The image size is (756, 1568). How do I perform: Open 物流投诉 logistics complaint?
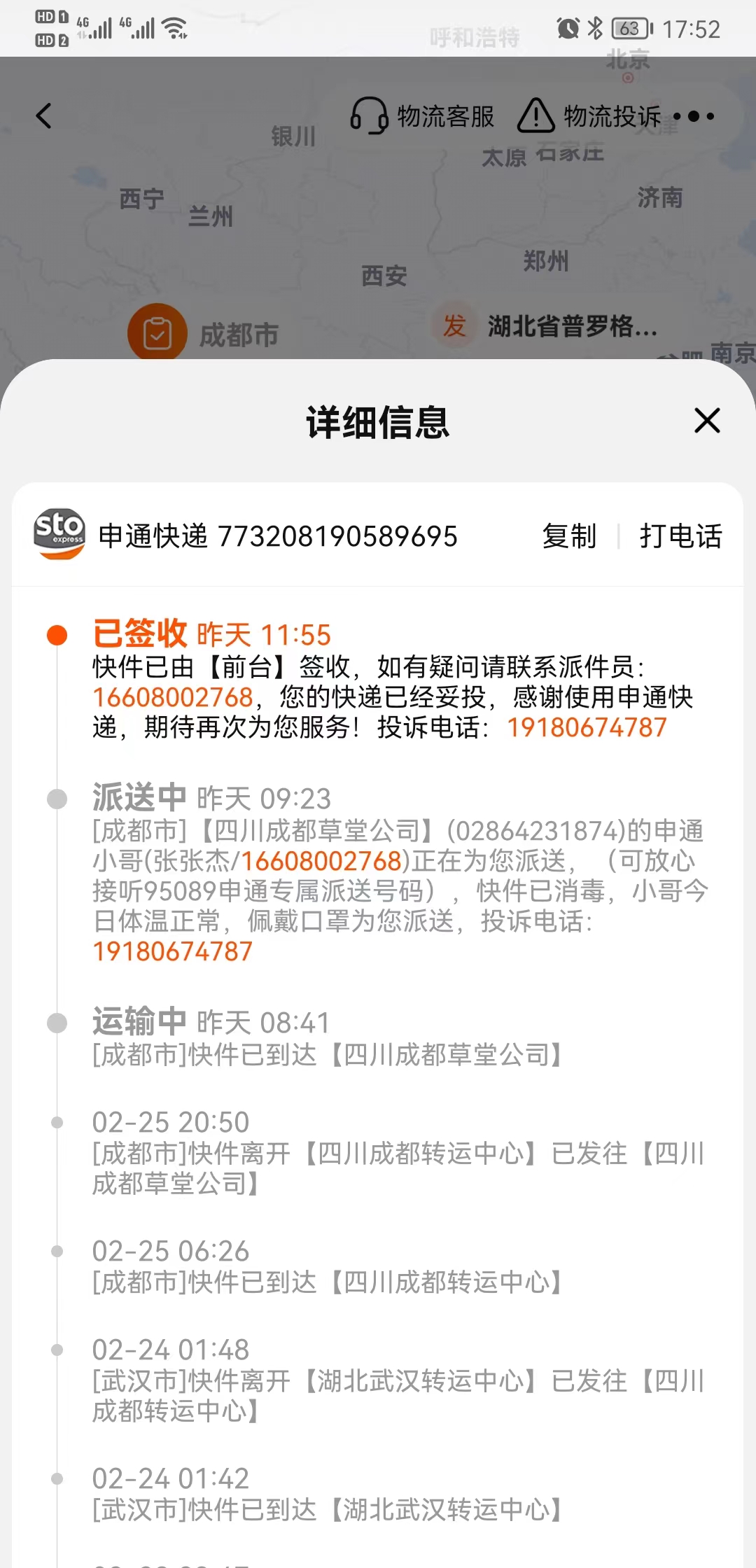point(589,116)
